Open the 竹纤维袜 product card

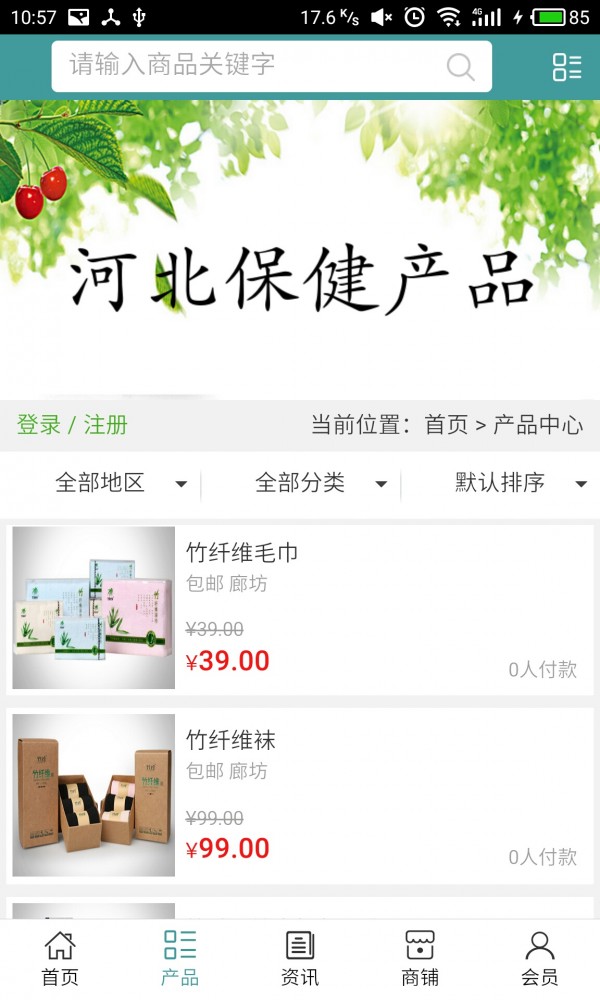[300, 796]
